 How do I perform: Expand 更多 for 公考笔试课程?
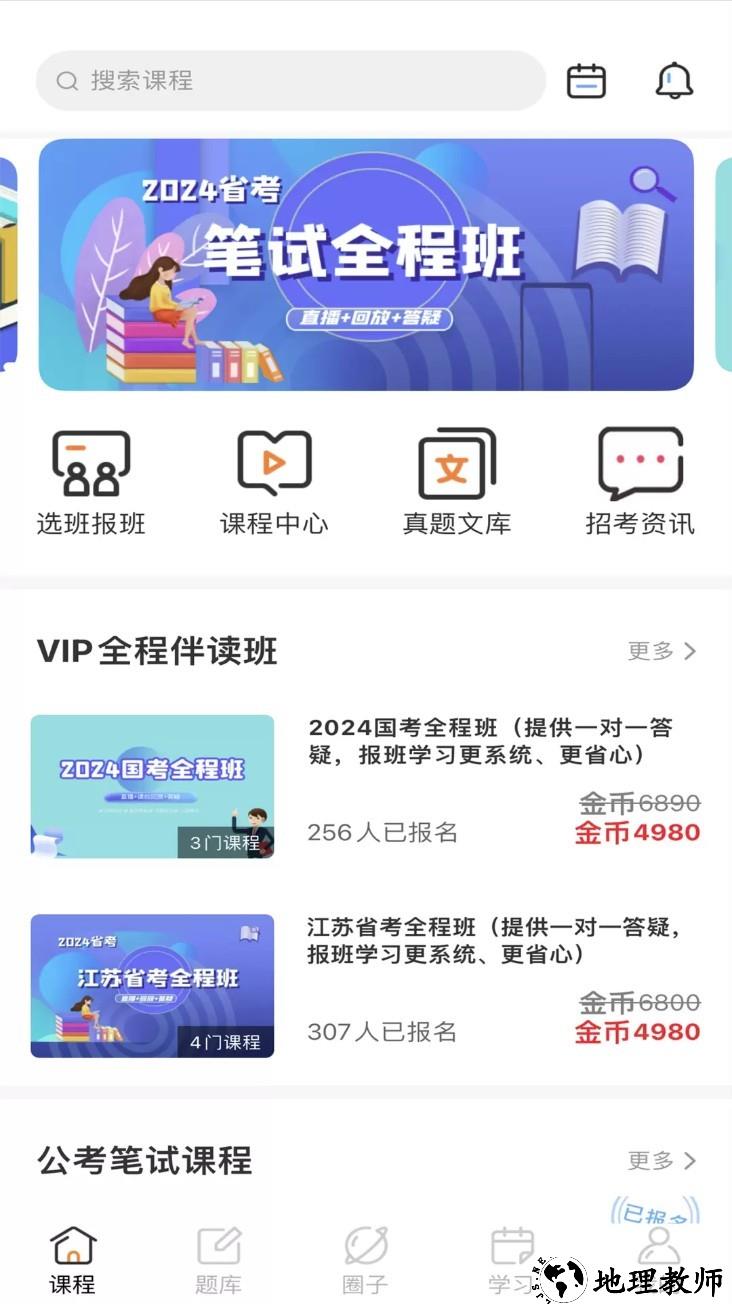click(x=660, y=1161)
